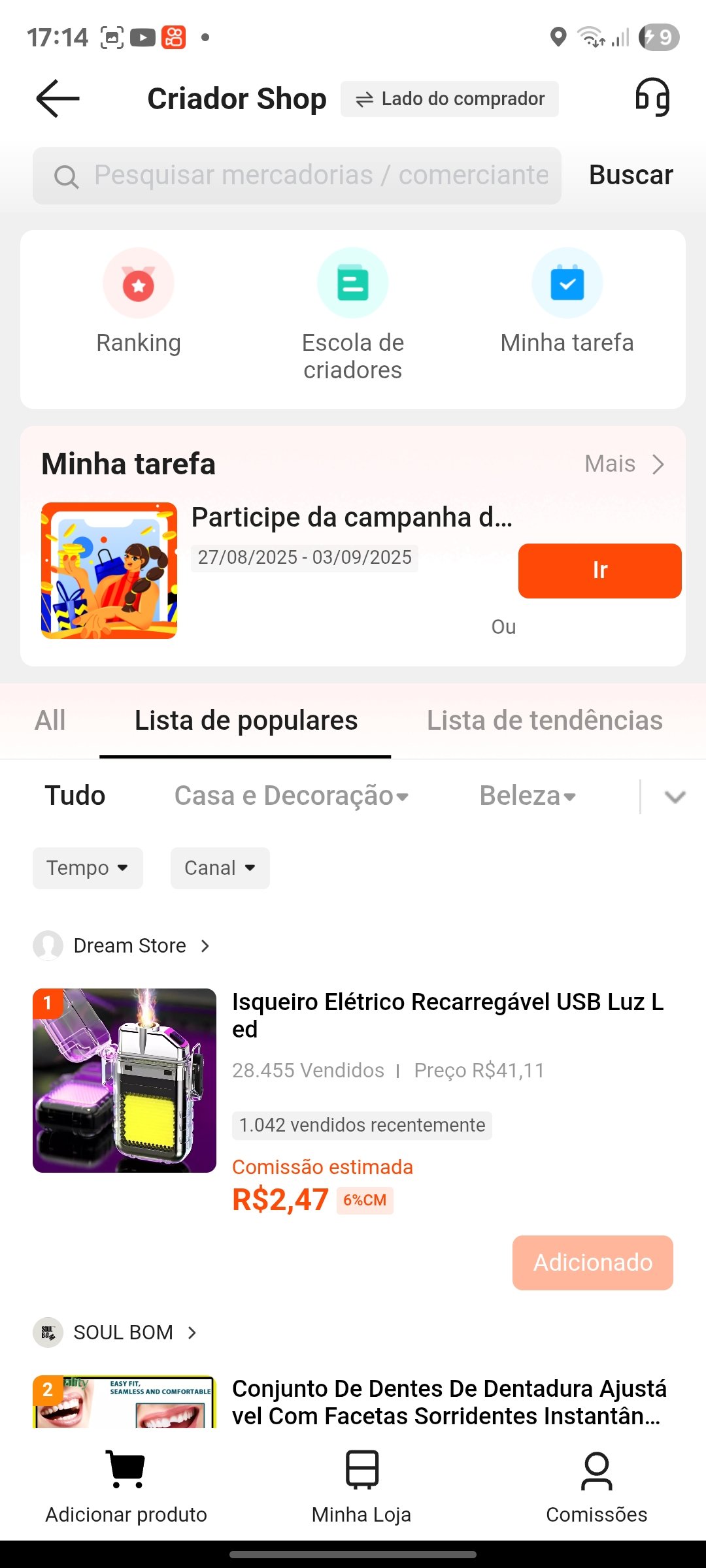Tap Ir to join the campaign
The image size is (706, 1568).
click(599, 570)
